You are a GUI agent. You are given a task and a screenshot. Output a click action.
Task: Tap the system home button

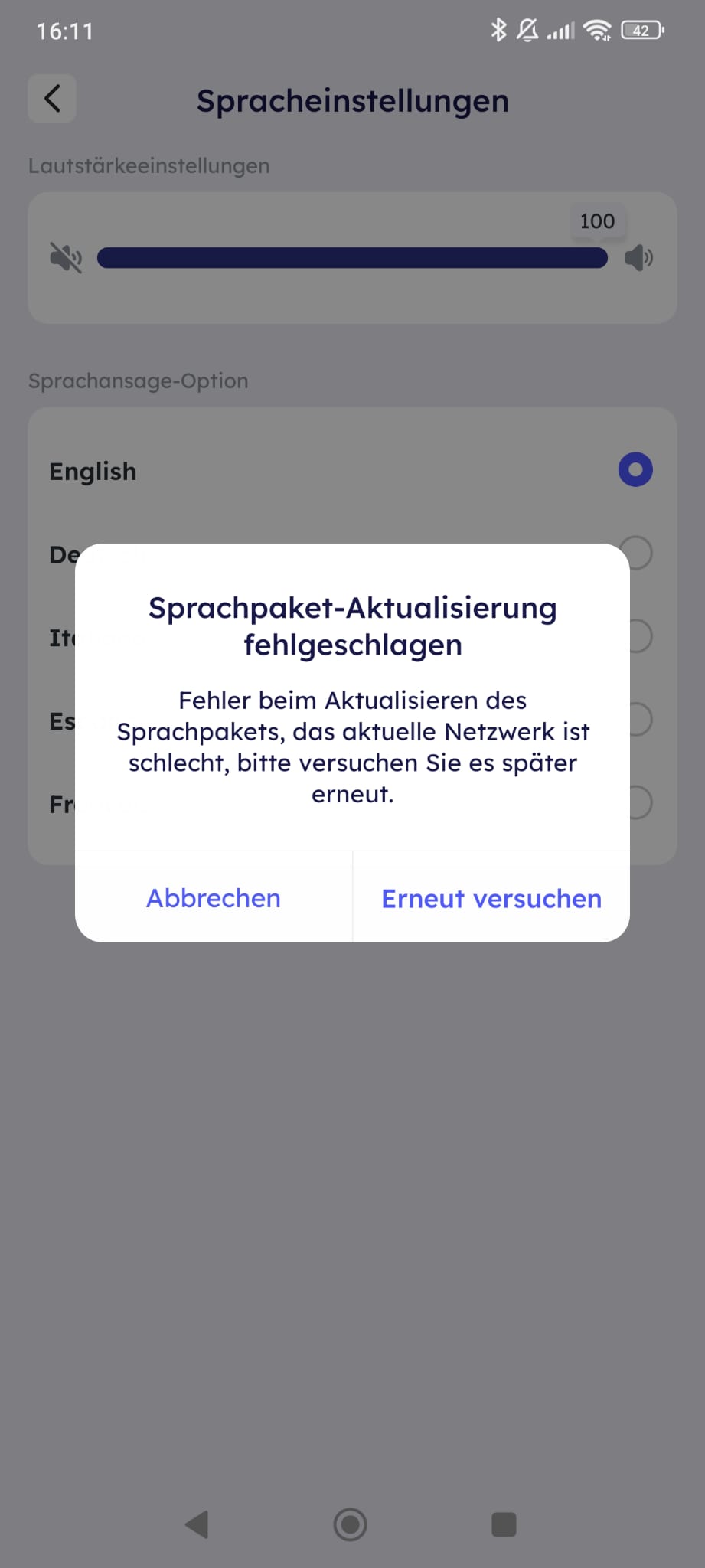[351, 1524]
